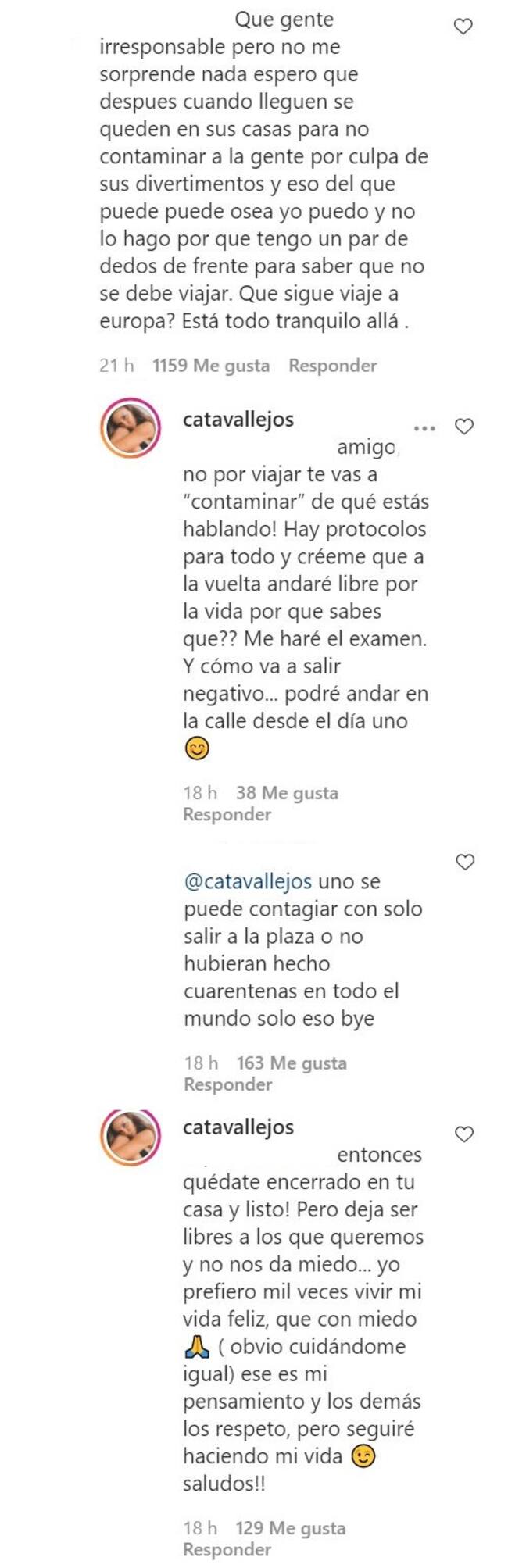The image size is (508, 1568).
Task: Like catavallejos' reply ending with 'saludos!!'
Action: point(464,1134)
